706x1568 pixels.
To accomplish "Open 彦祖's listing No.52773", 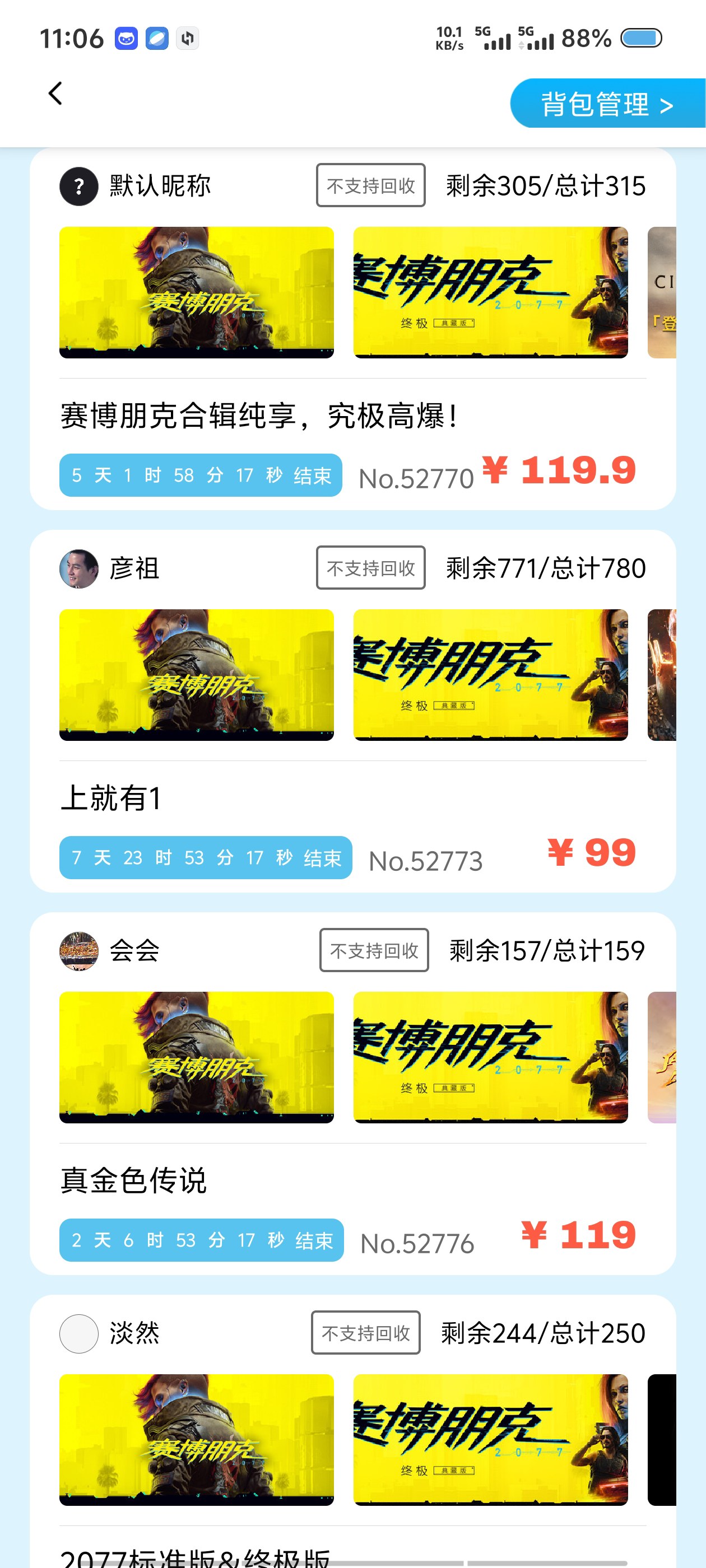I will pyautogui.click(x=352, y=798).
